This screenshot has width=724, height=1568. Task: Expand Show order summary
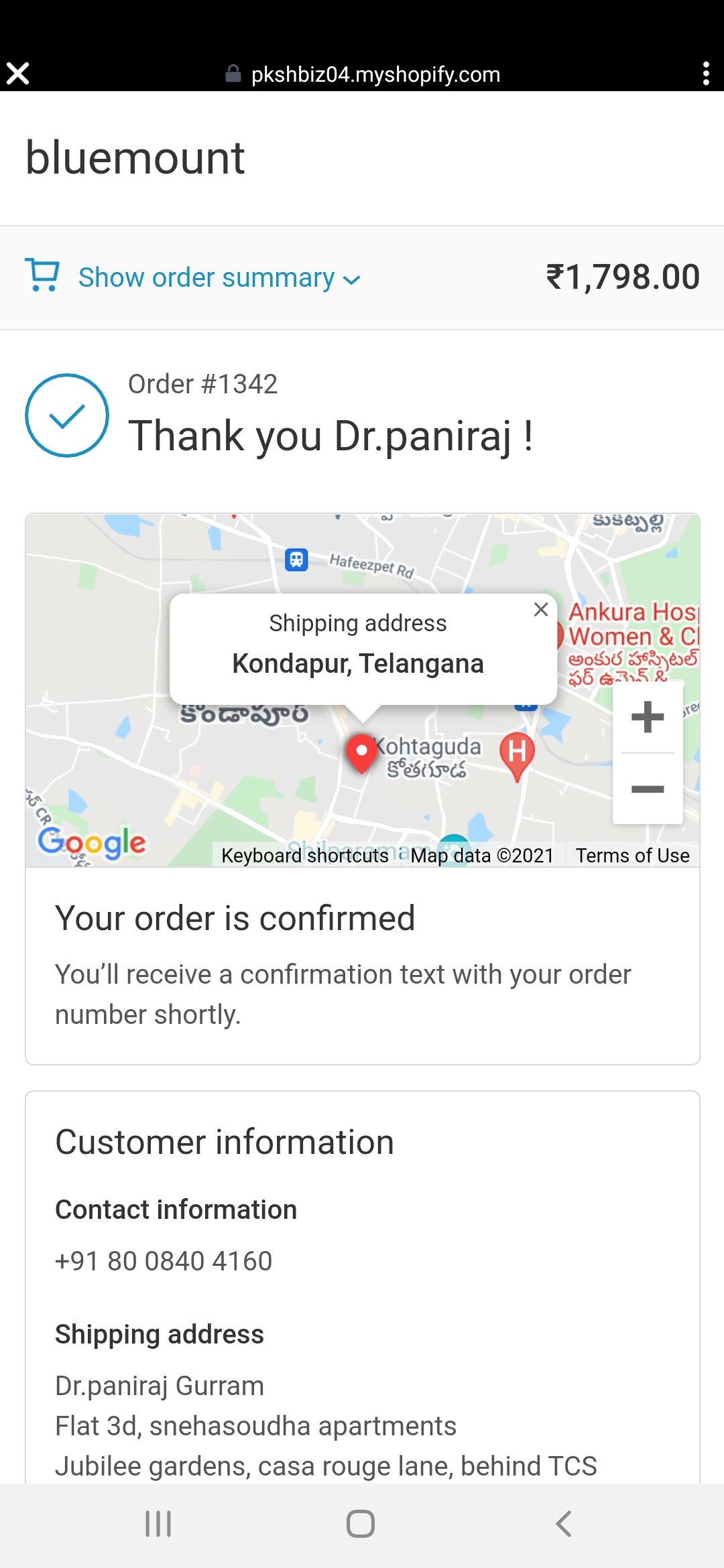[206, 277]
